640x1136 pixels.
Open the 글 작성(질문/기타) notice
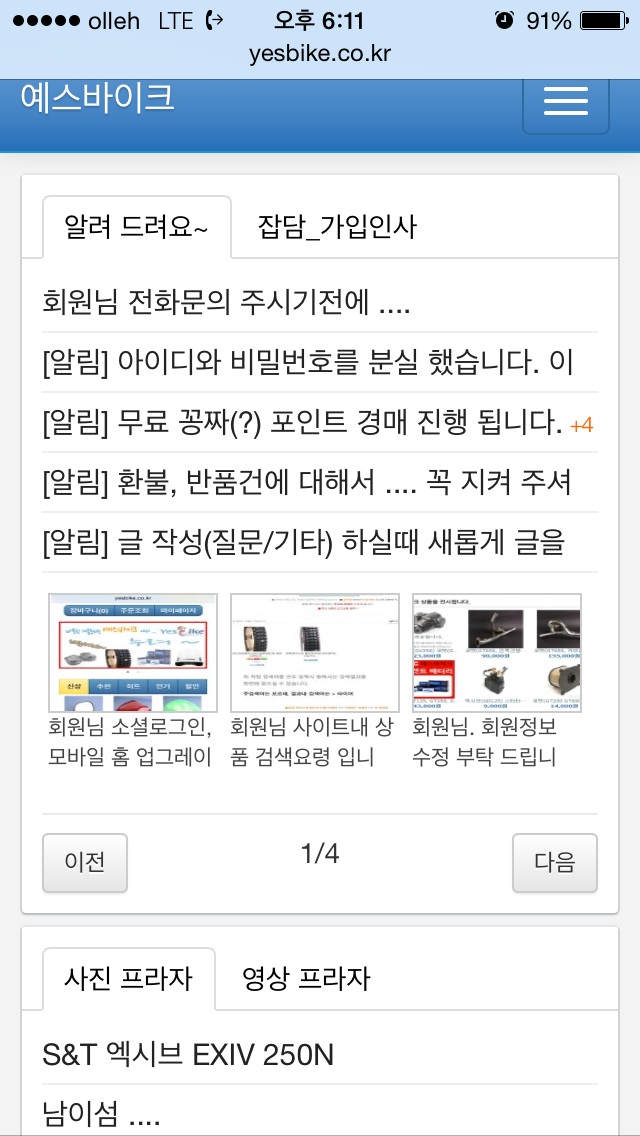click(304, 543)
